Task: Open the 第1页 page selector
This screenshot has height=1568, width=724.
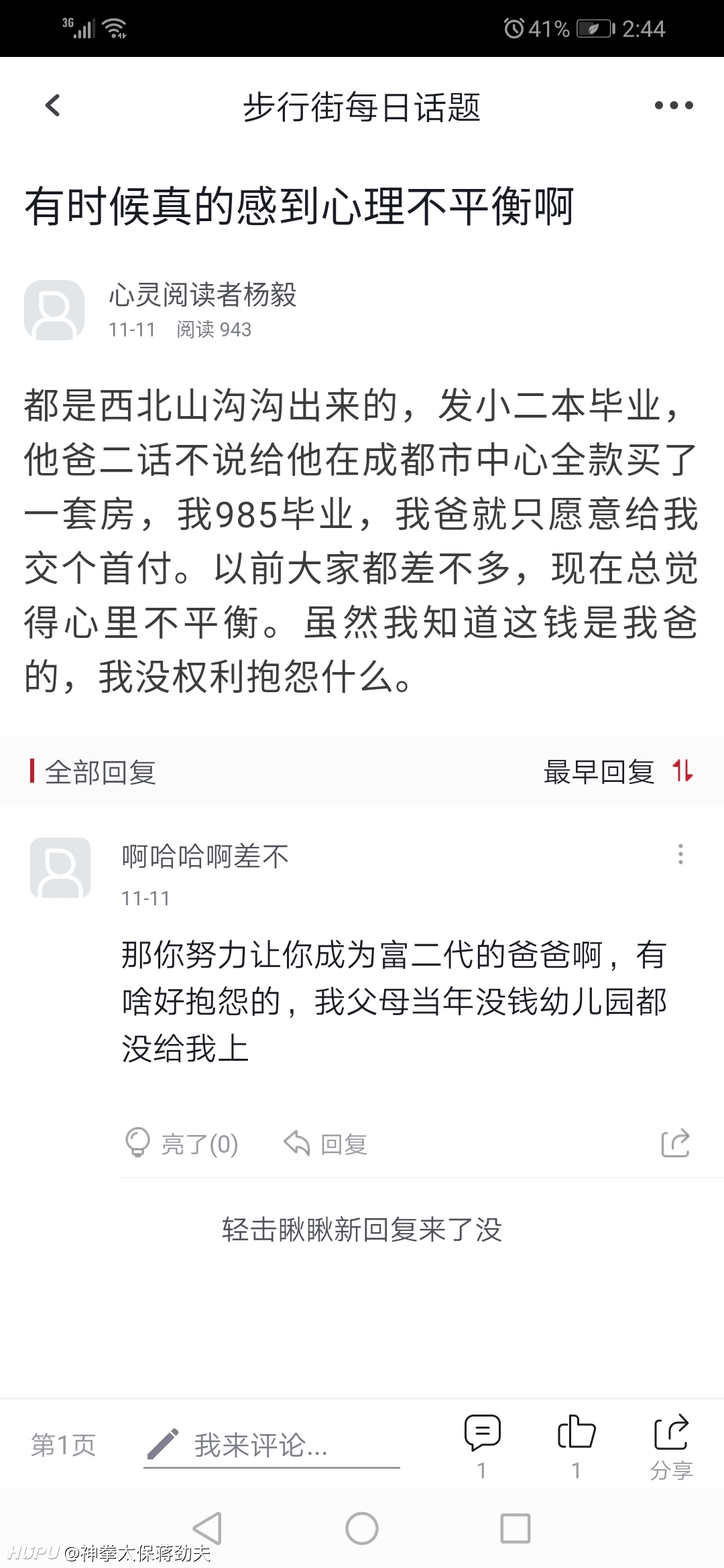Action: click(63, 1444)
